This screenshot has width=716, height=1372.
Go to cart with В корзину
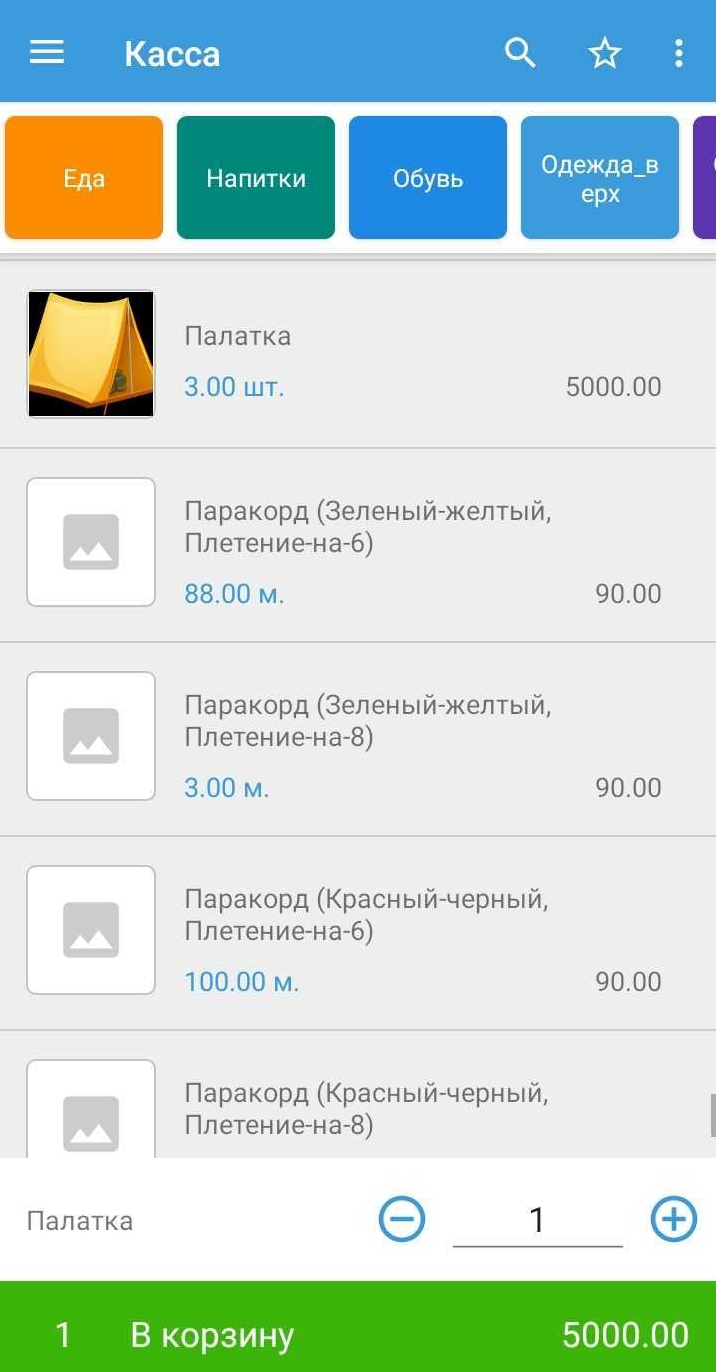coord(358,1335)
